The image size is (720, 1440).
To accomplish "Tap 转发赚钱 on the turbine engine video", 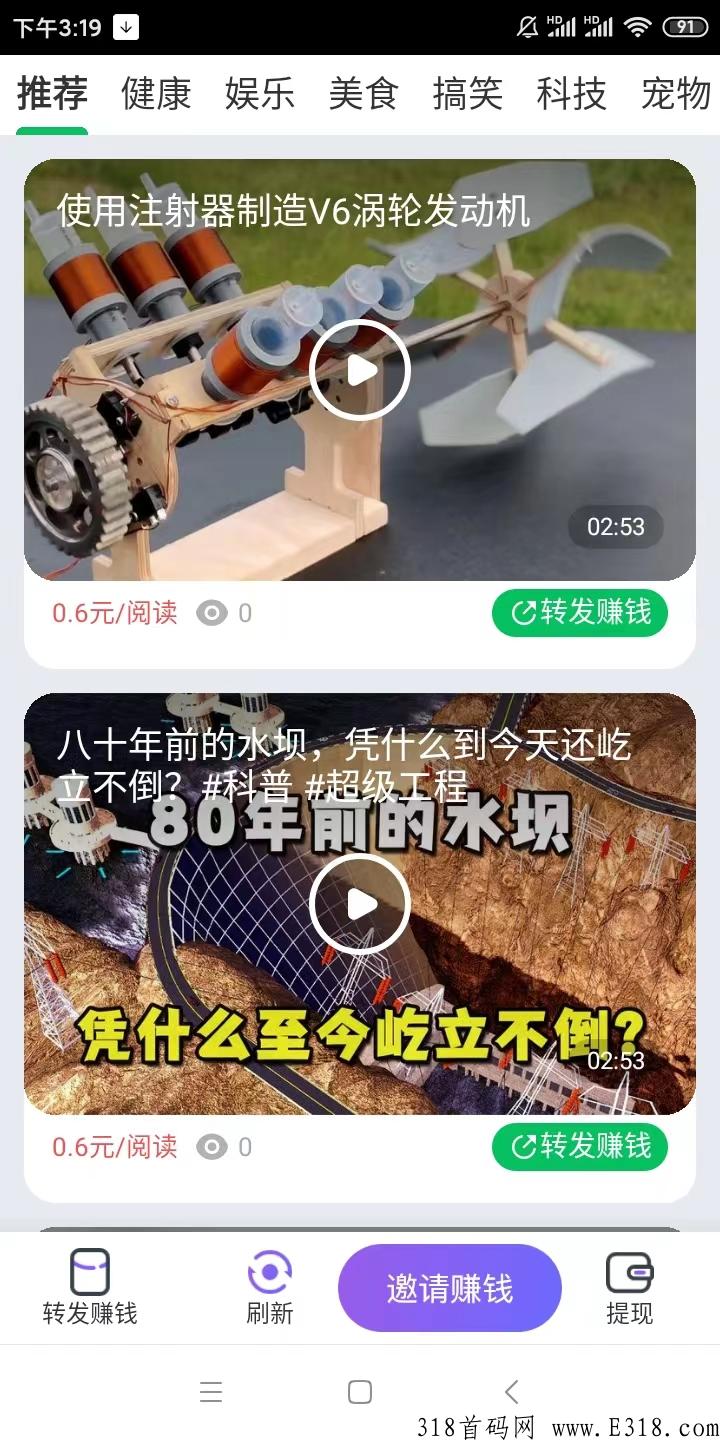I will (580, 613).
